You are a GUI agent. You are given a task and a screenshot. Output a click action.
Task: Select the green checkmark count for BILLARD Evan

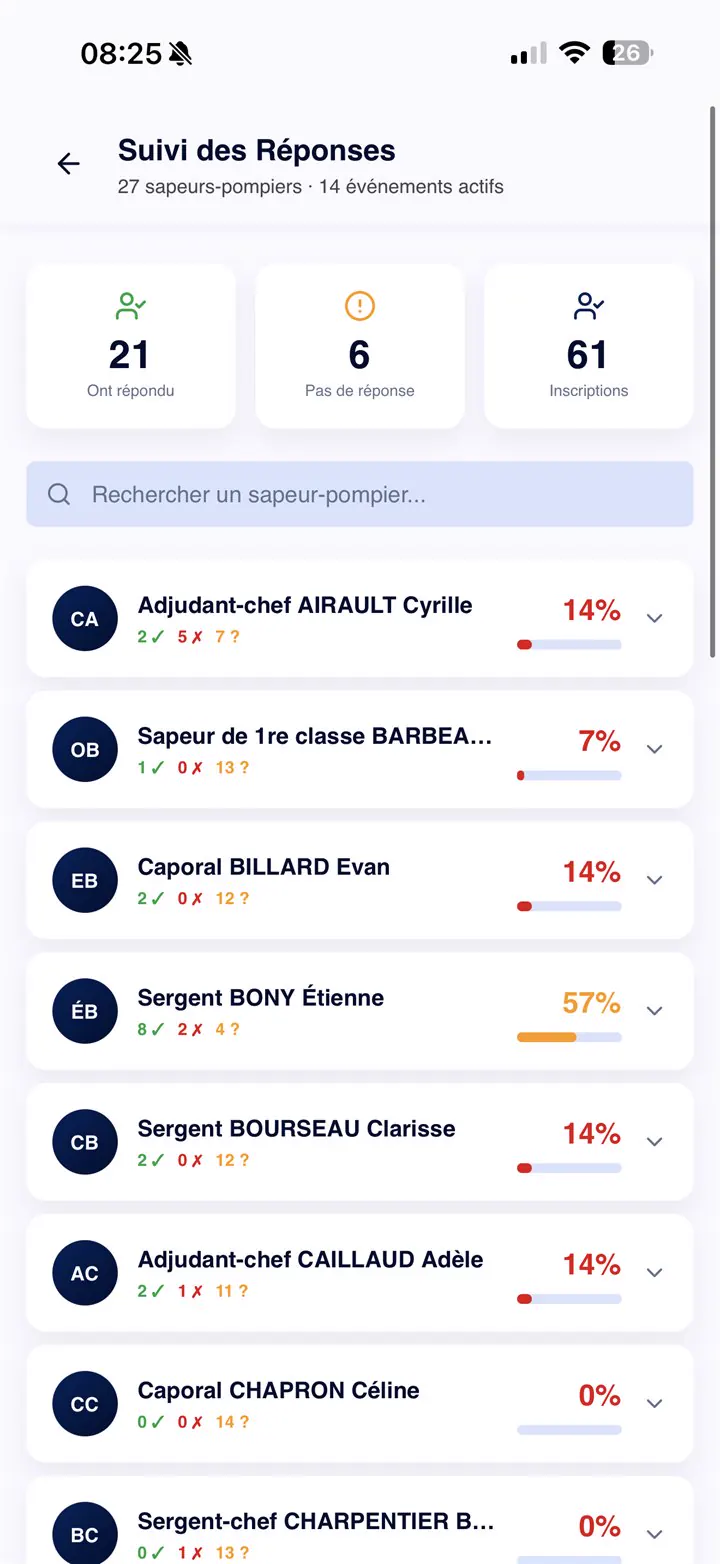[151, 898]
